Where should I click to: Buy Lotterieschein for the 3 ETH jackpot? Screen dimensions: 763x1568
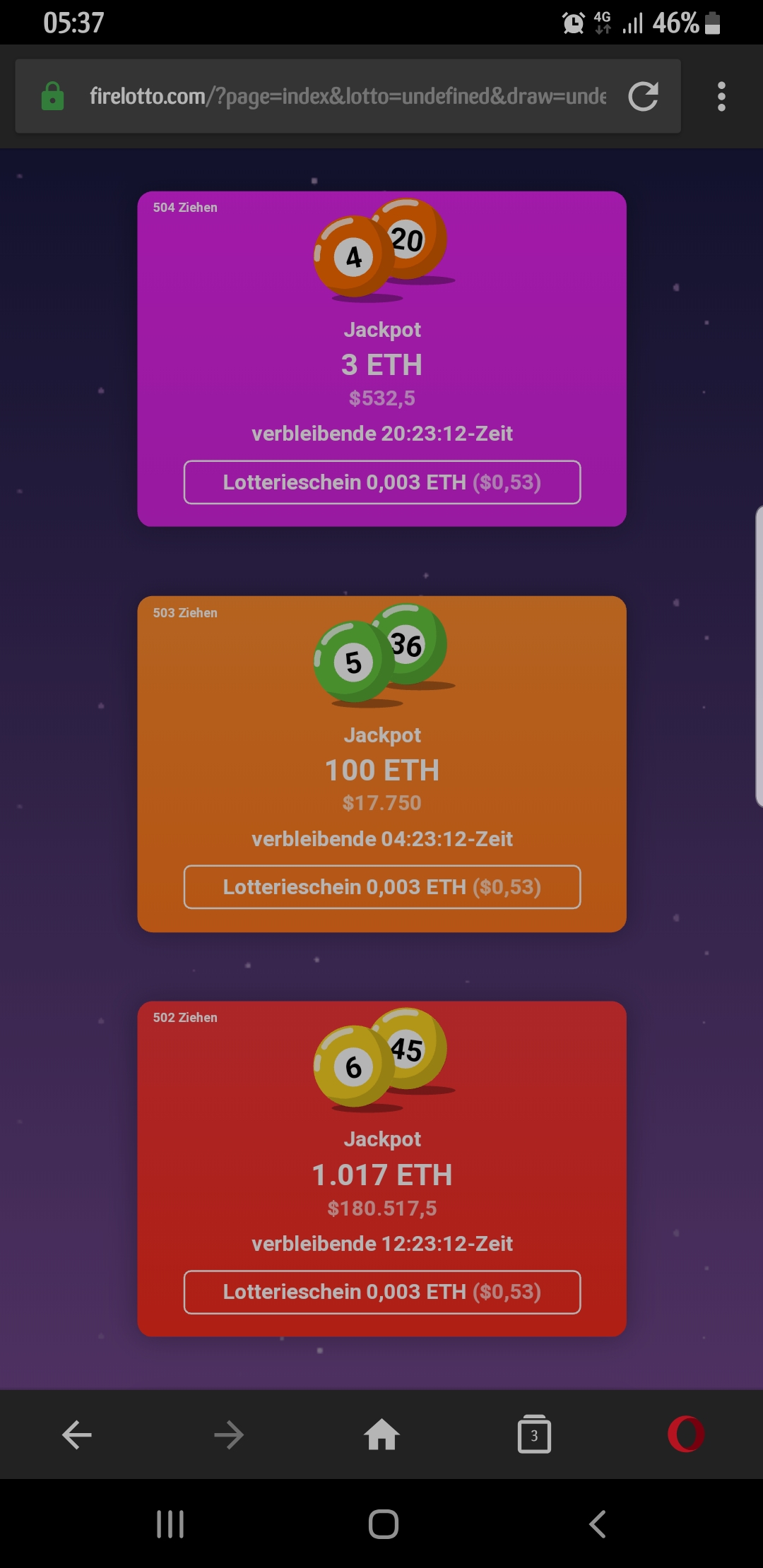click(382, 482)
